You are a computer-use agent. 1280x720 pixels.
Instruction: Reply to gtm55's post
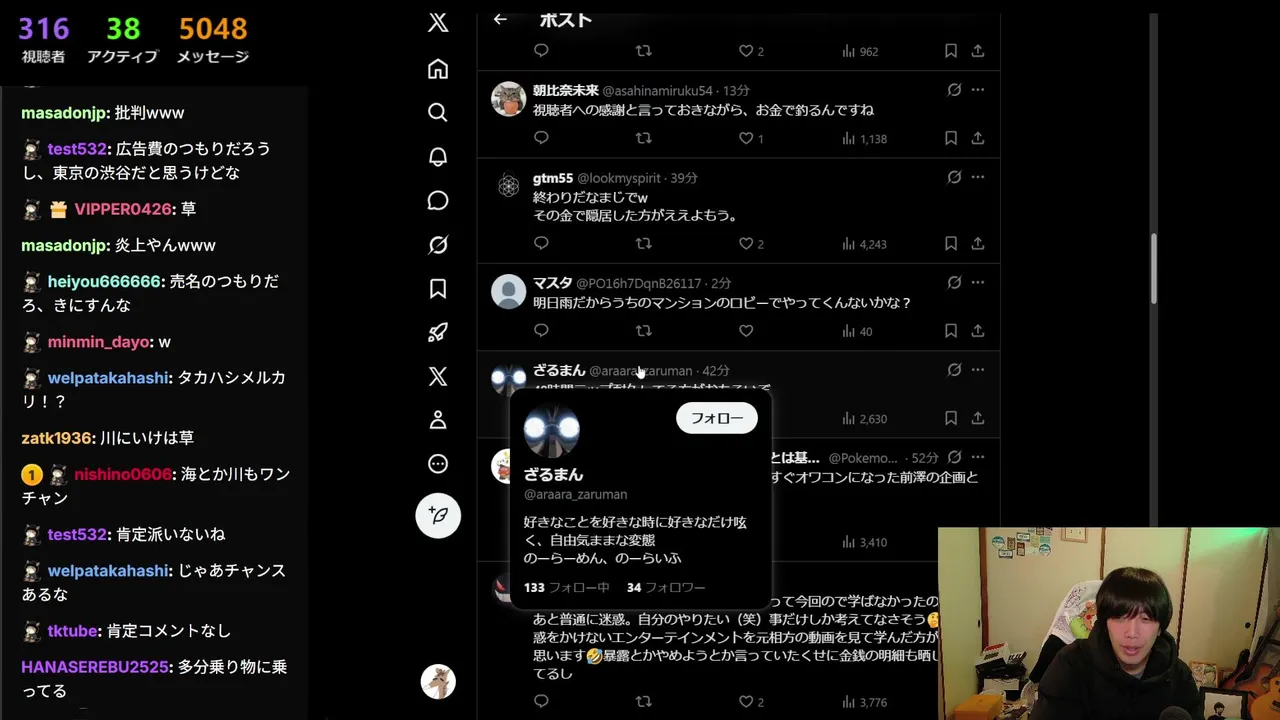point(541,243)
